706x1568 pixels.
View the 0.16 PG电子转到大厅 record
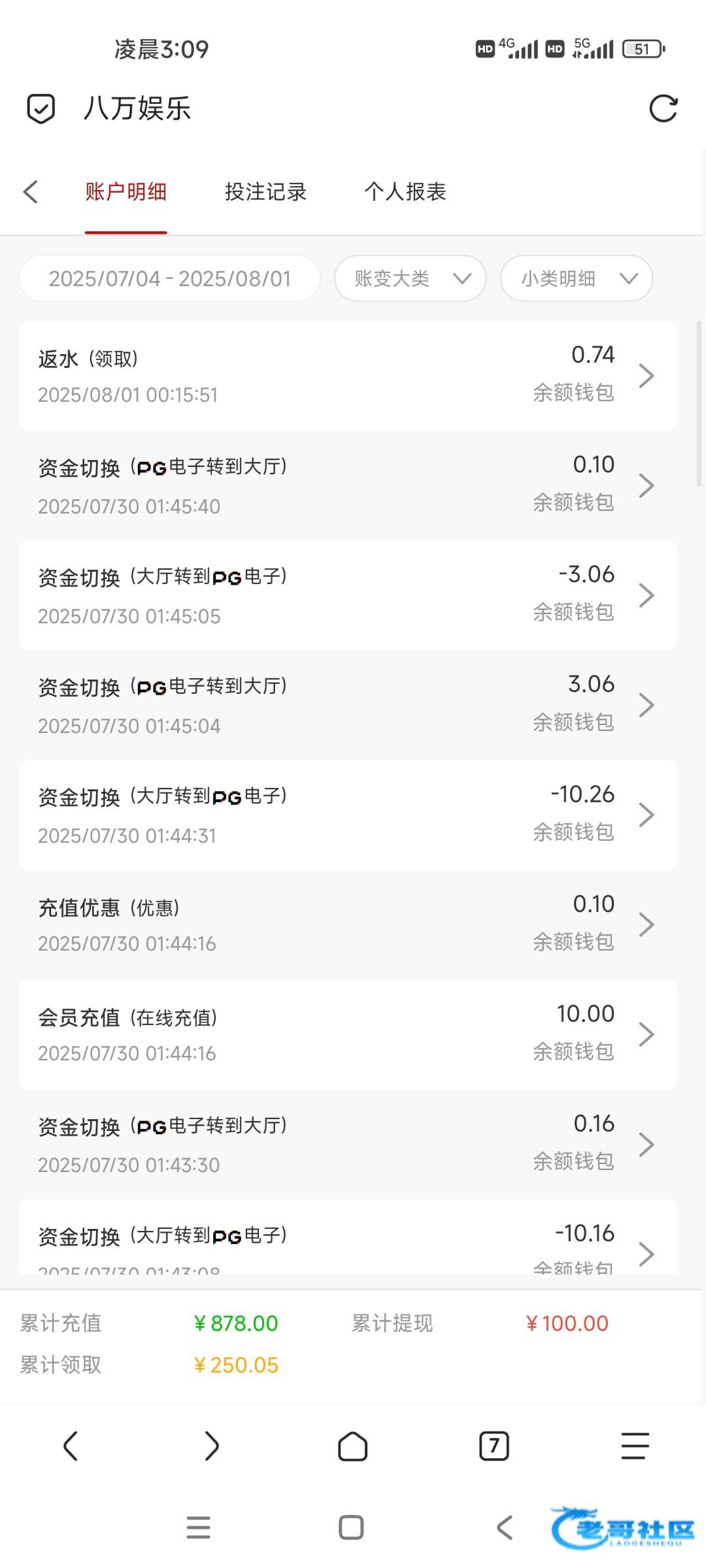click(x=348, y=1144)
